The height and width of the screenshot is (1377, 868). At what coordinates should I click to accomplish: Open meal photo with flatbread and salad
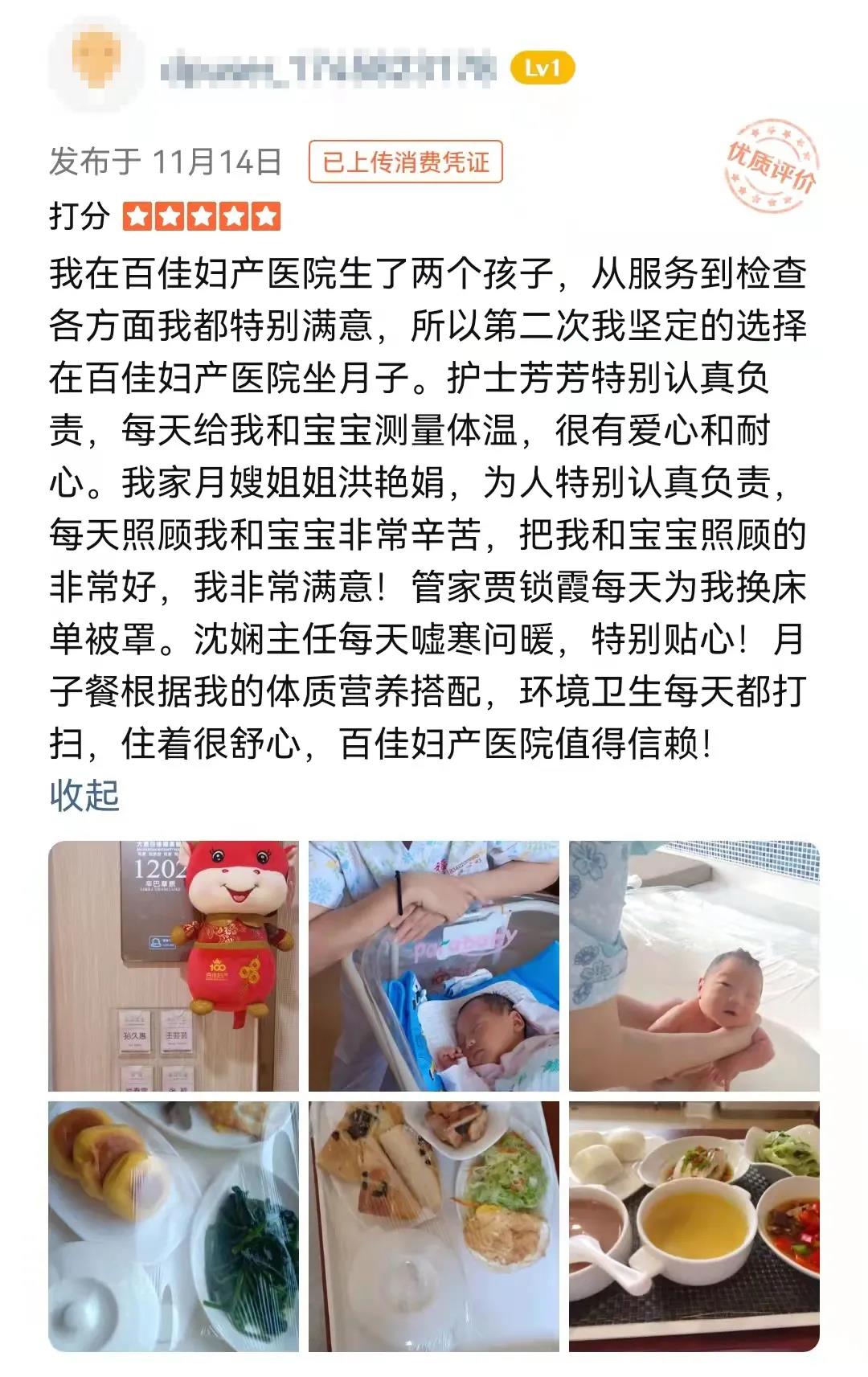pos(434,1226)
